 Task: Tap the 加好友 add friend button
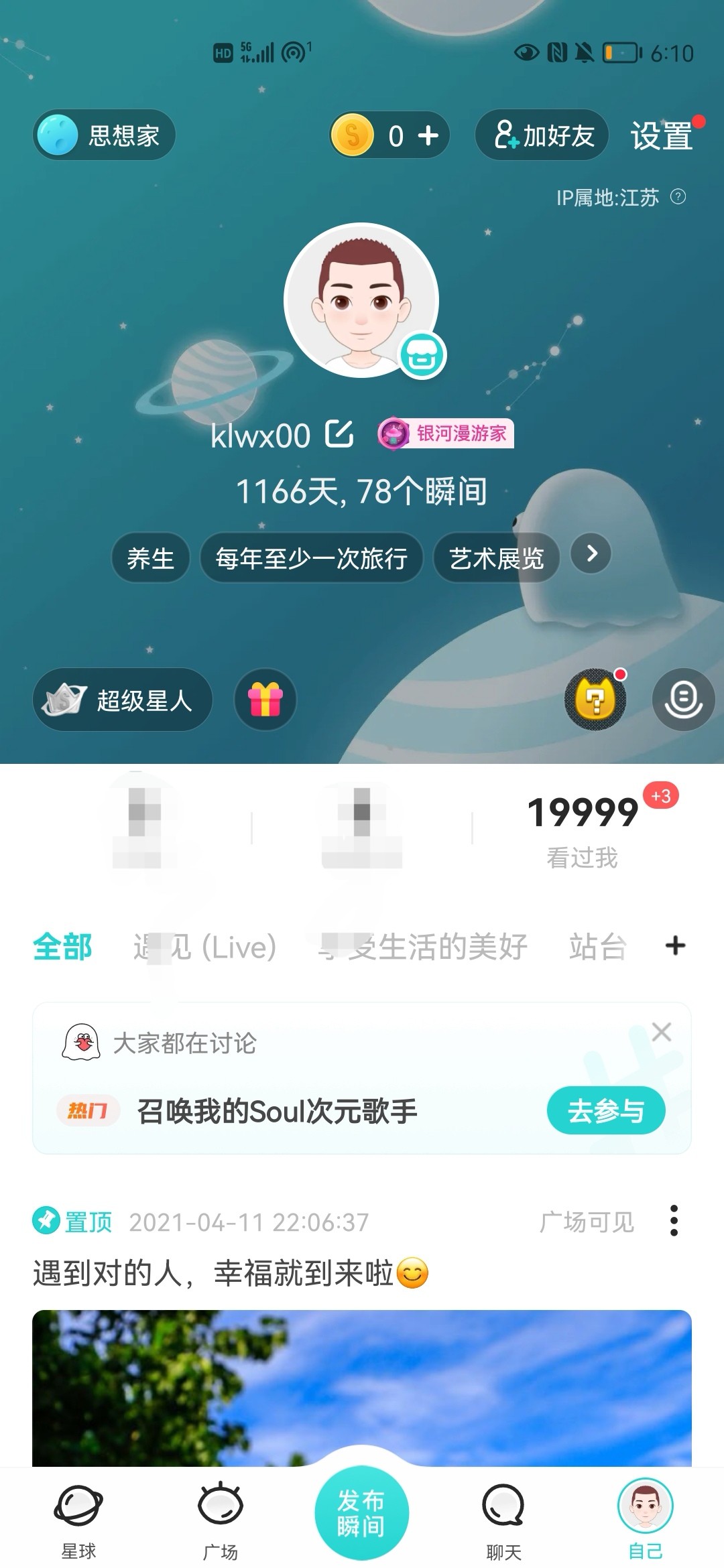click(542, 135)
